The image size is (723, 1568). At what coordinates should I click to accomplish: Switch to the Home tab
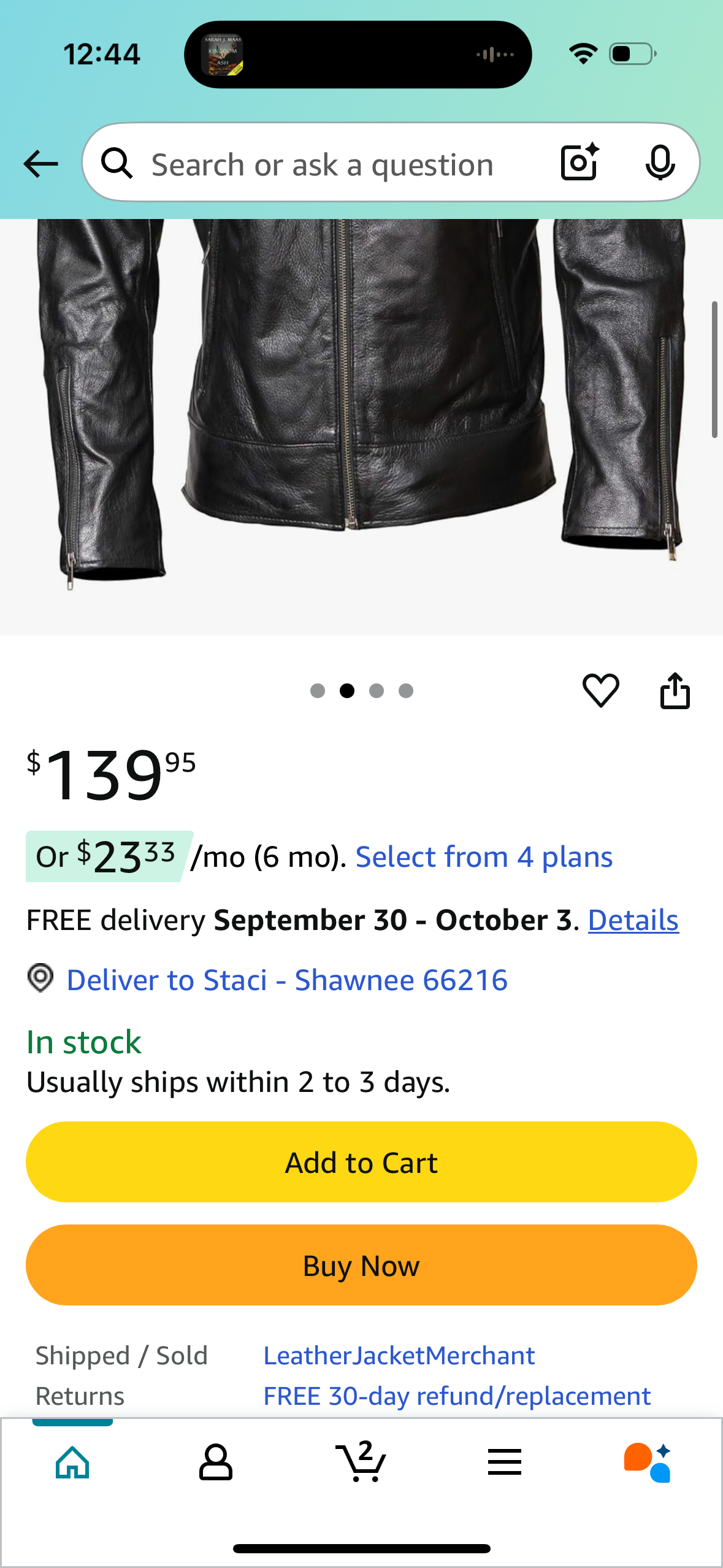(72, 1462)
